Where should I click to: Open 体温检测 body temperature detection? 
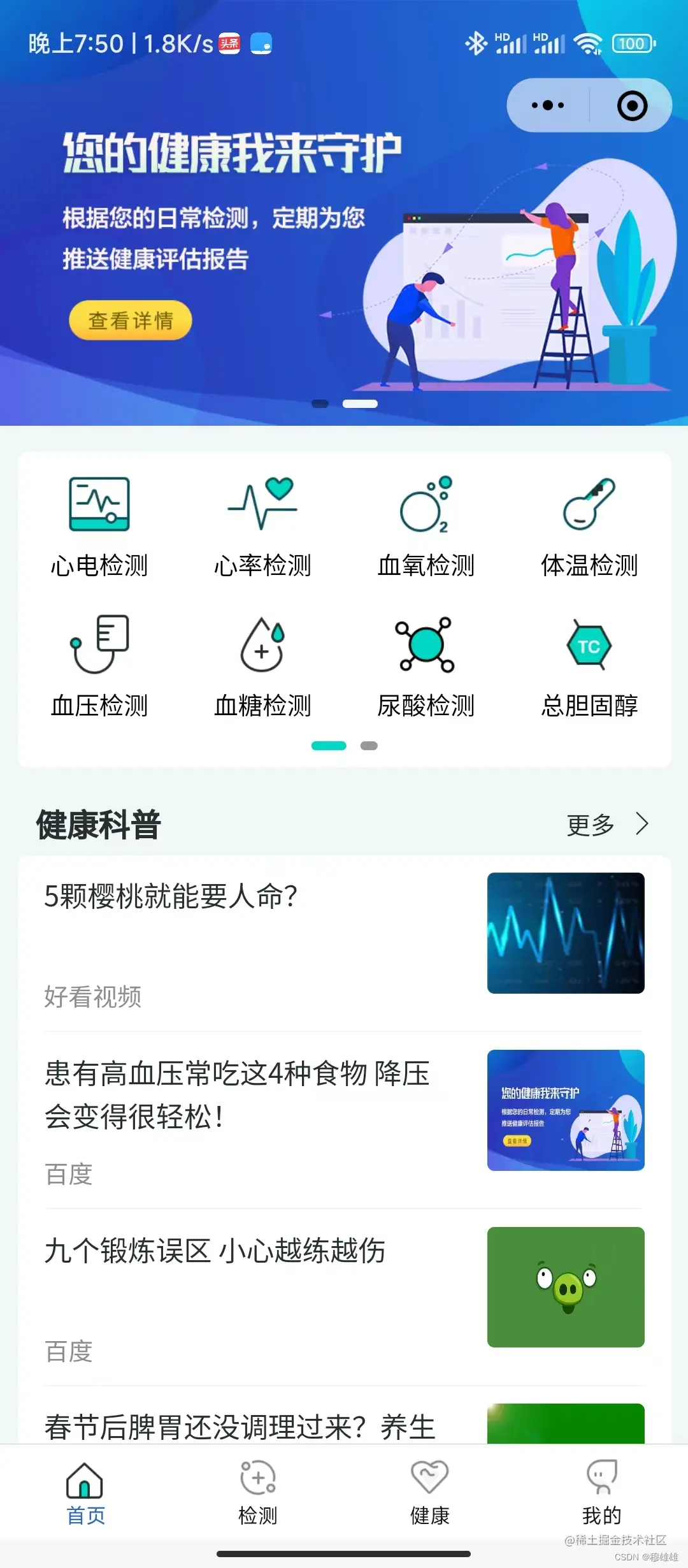589,523
